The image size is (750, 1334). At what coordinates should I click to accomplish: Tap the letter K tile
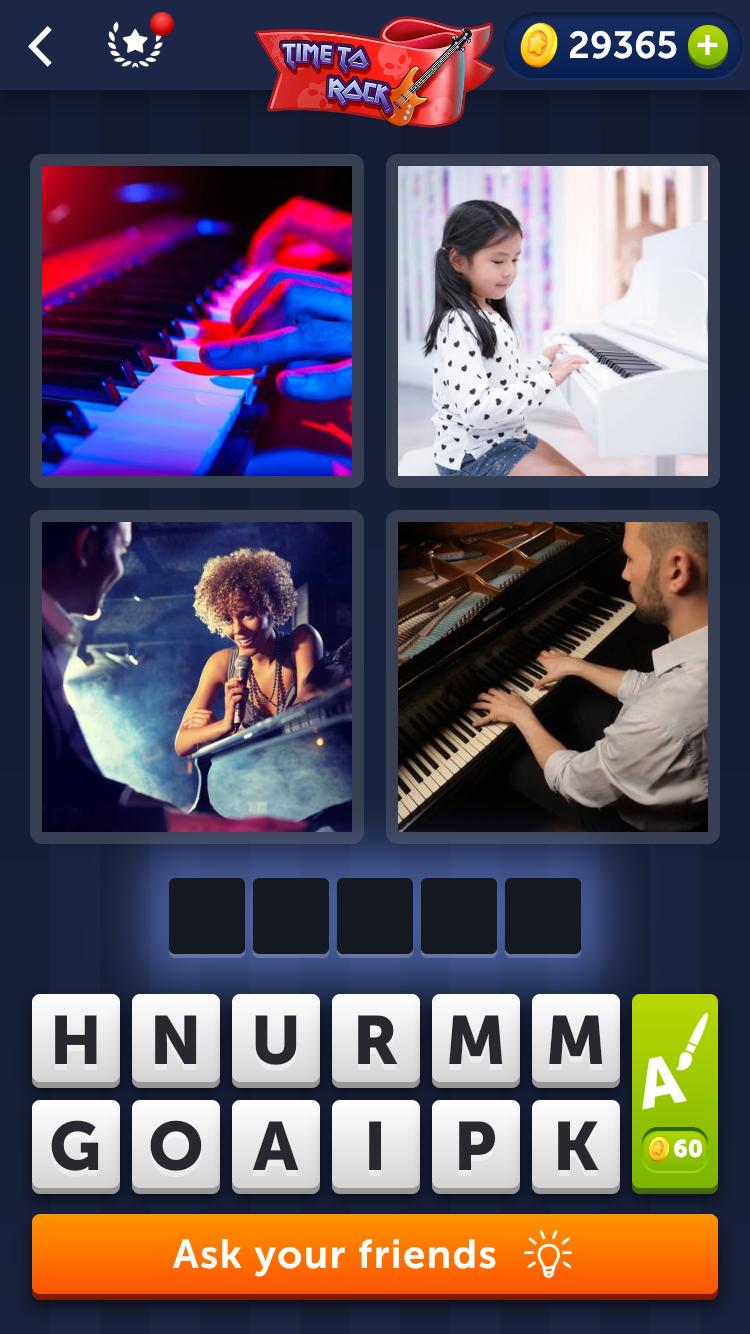pyautogui.click(x=576, y=1146)
